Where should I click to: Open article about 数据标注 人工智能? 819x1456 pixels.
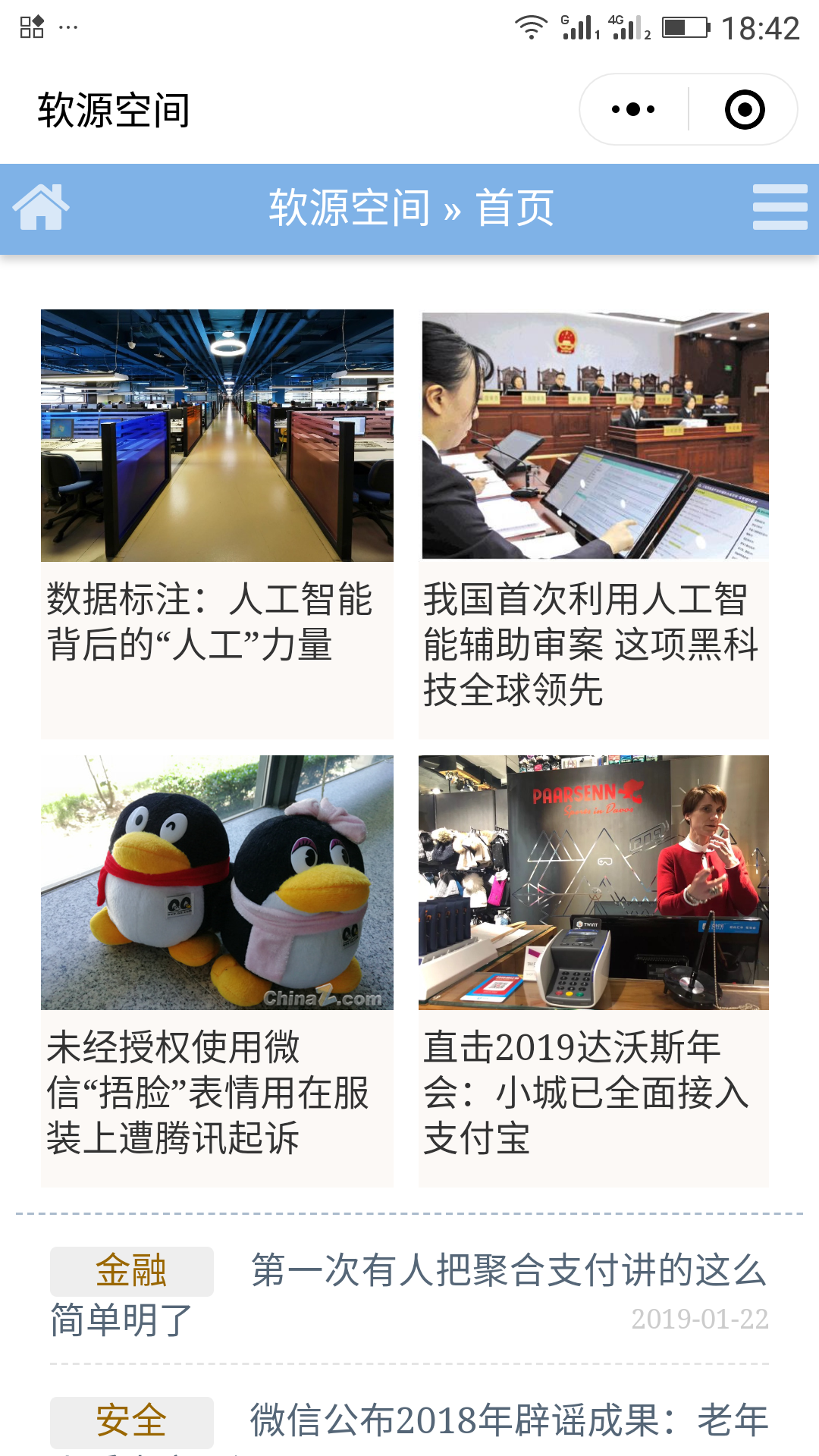[217, 523]
